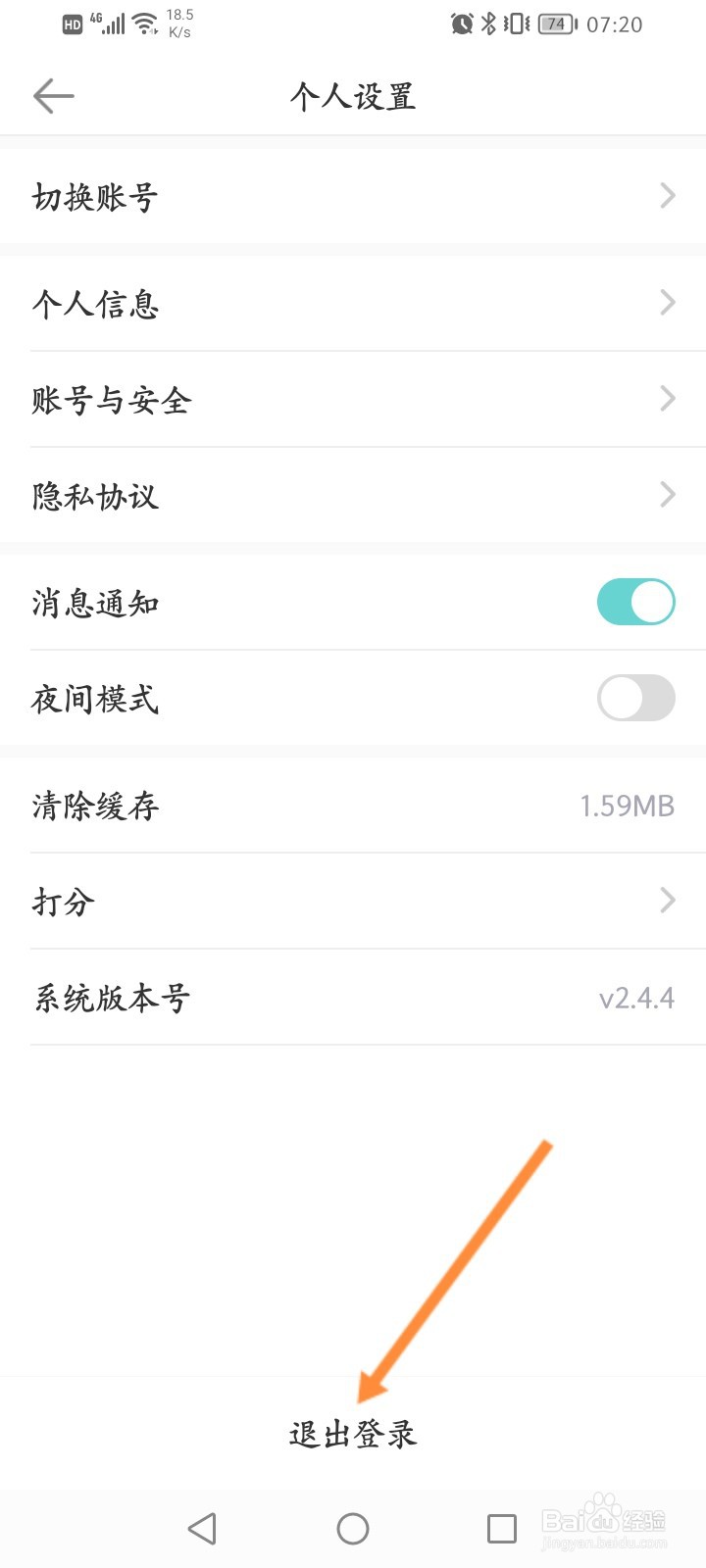Turn off the 消息通知 switch
Screen dimensions: 706x1568
[635, 602]
